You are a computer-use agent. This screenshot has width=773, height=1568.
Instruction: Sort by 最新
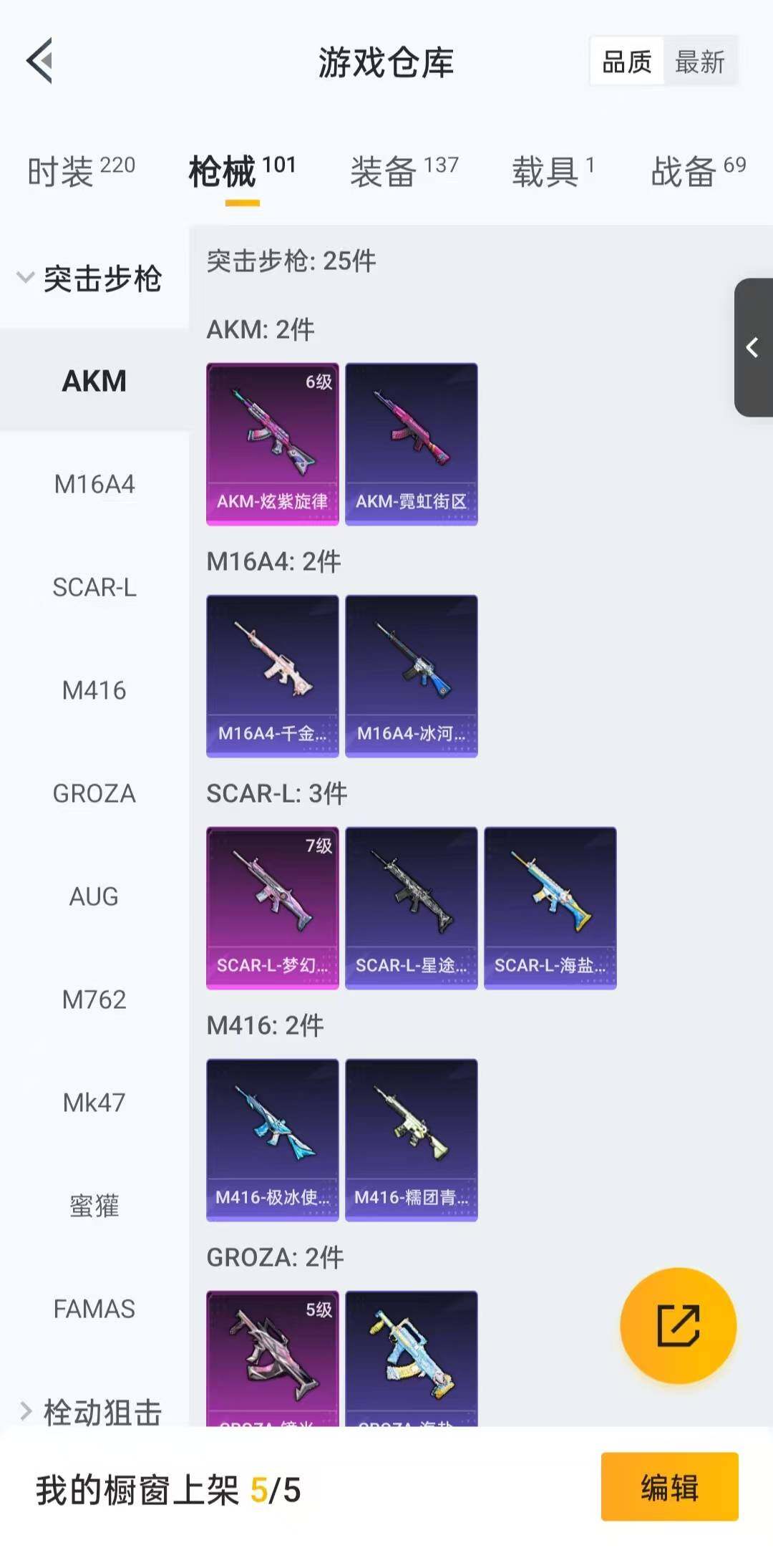699,62
